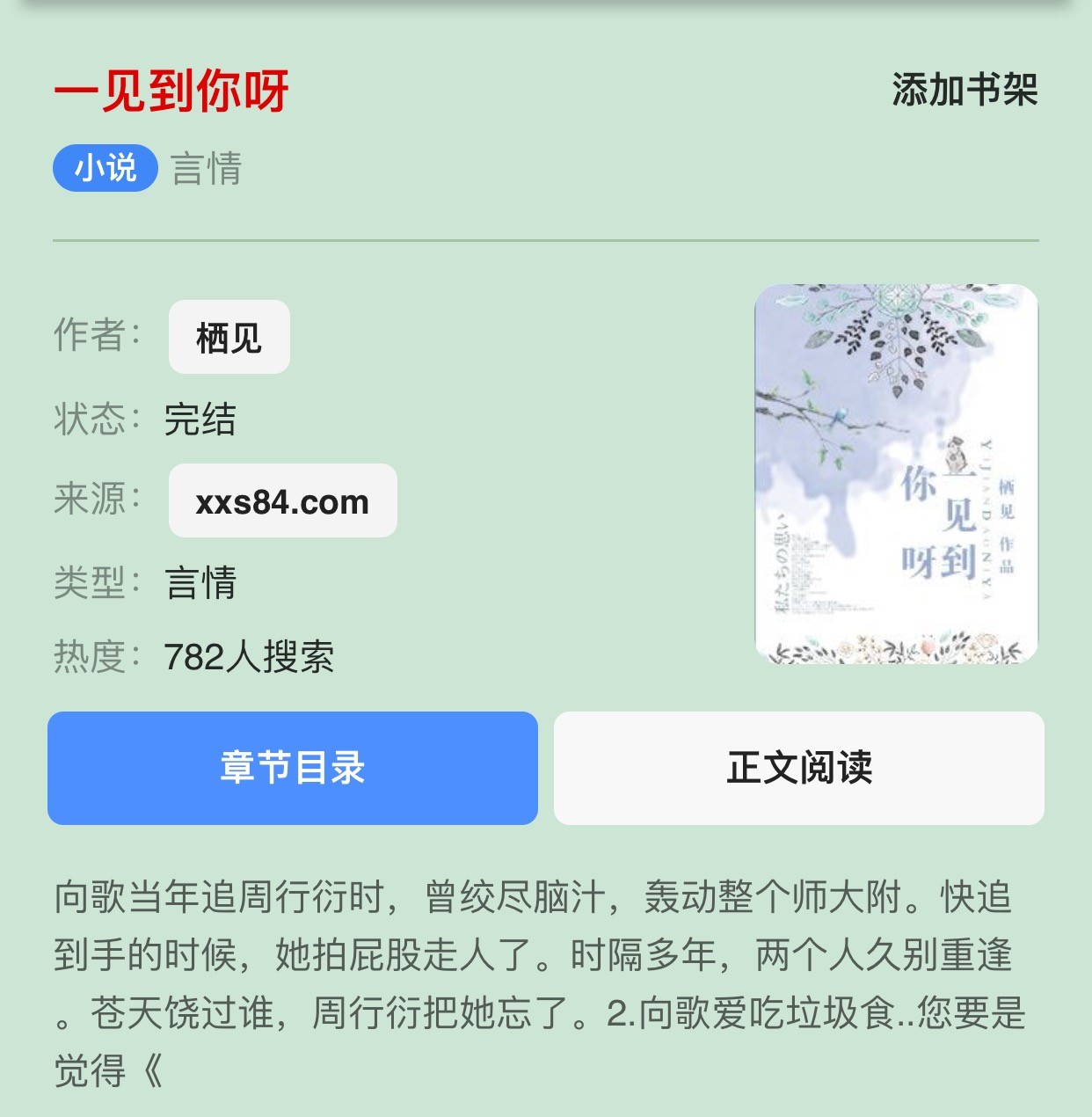Add this novel to the bookshelf
Viewport: 1092px width, 1117px height.
965,90
